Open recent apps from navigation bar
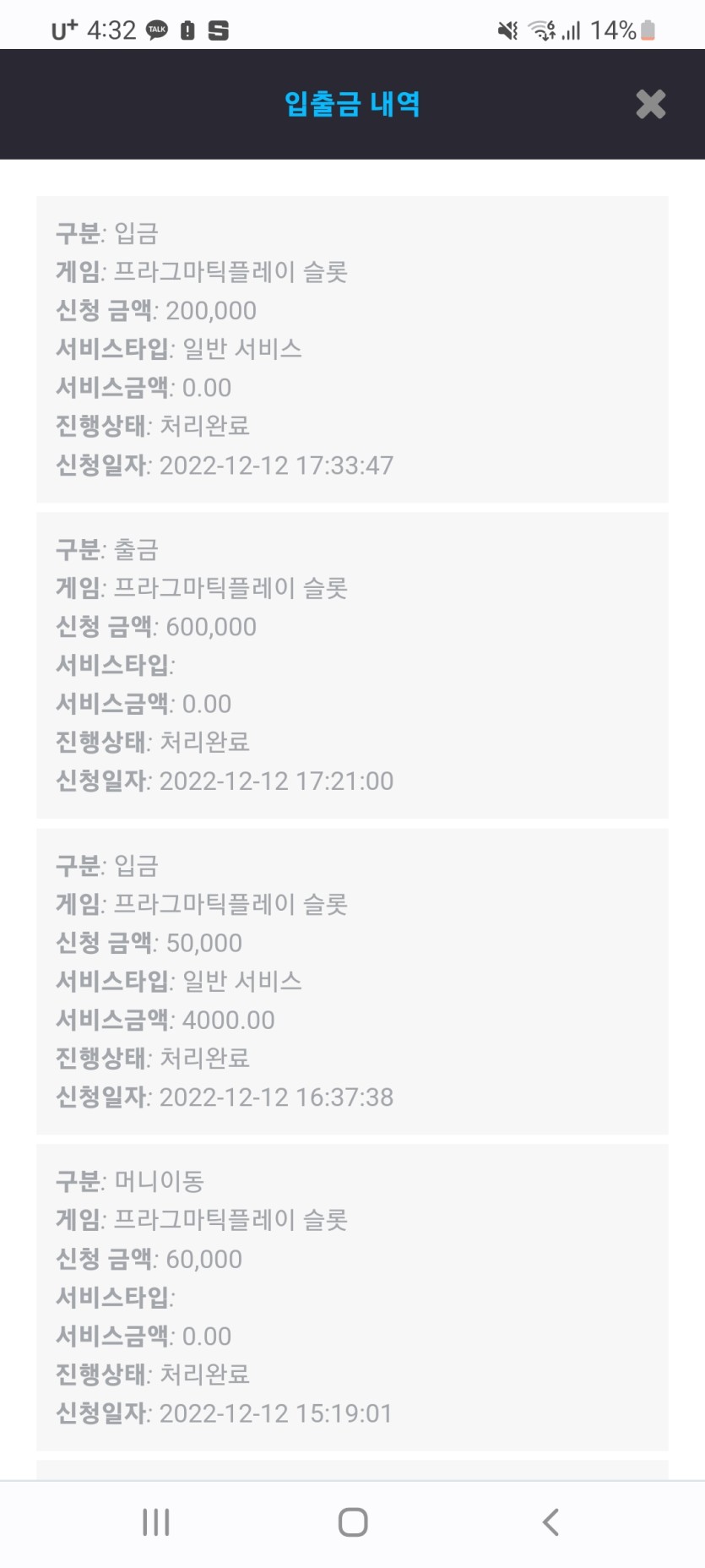Viewport: 705px width, 1568px height. point(156,1522)
